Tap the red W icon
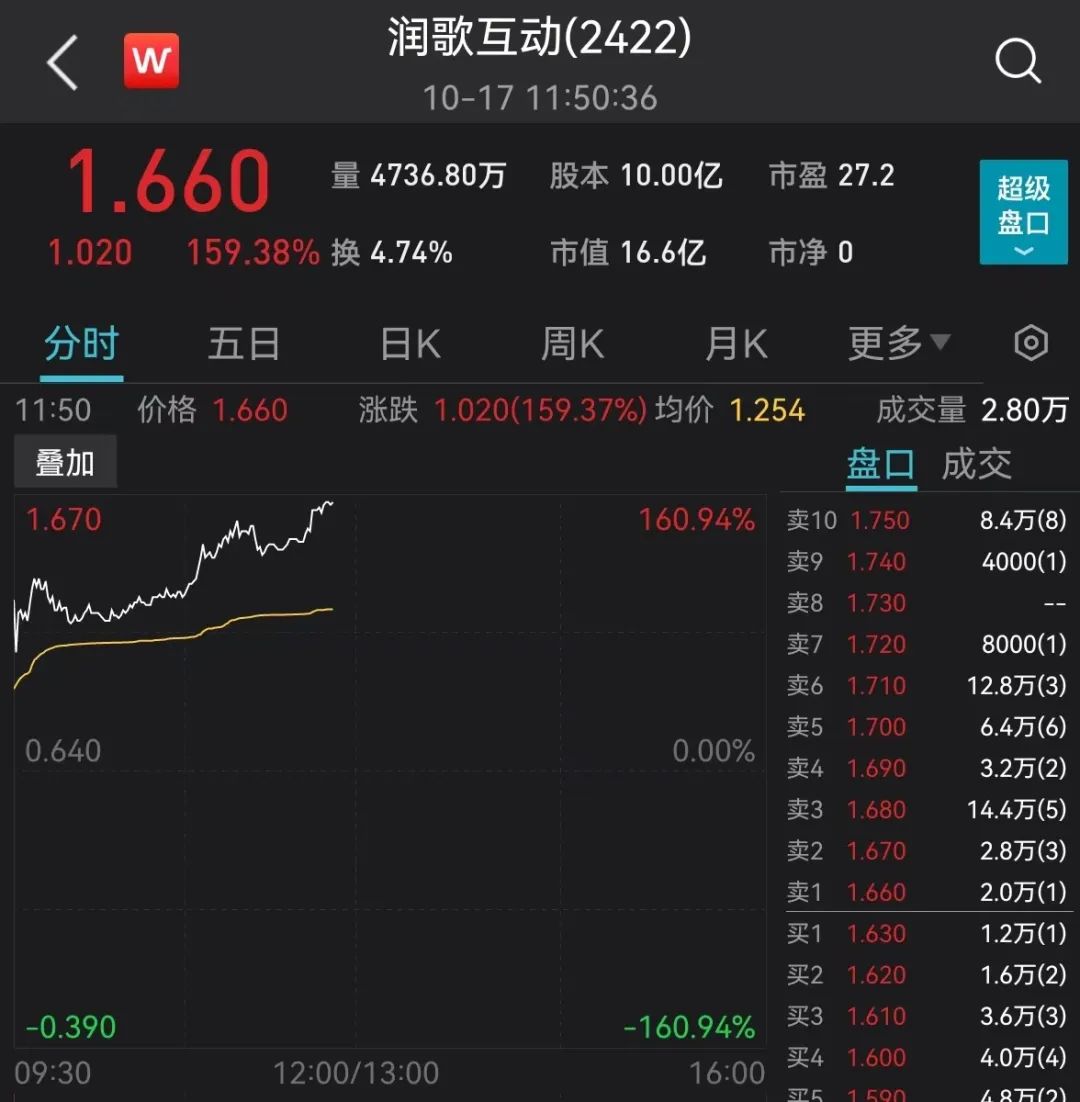The height and width of the screenshot is (1102, 1080). click(x=151, y=61)
